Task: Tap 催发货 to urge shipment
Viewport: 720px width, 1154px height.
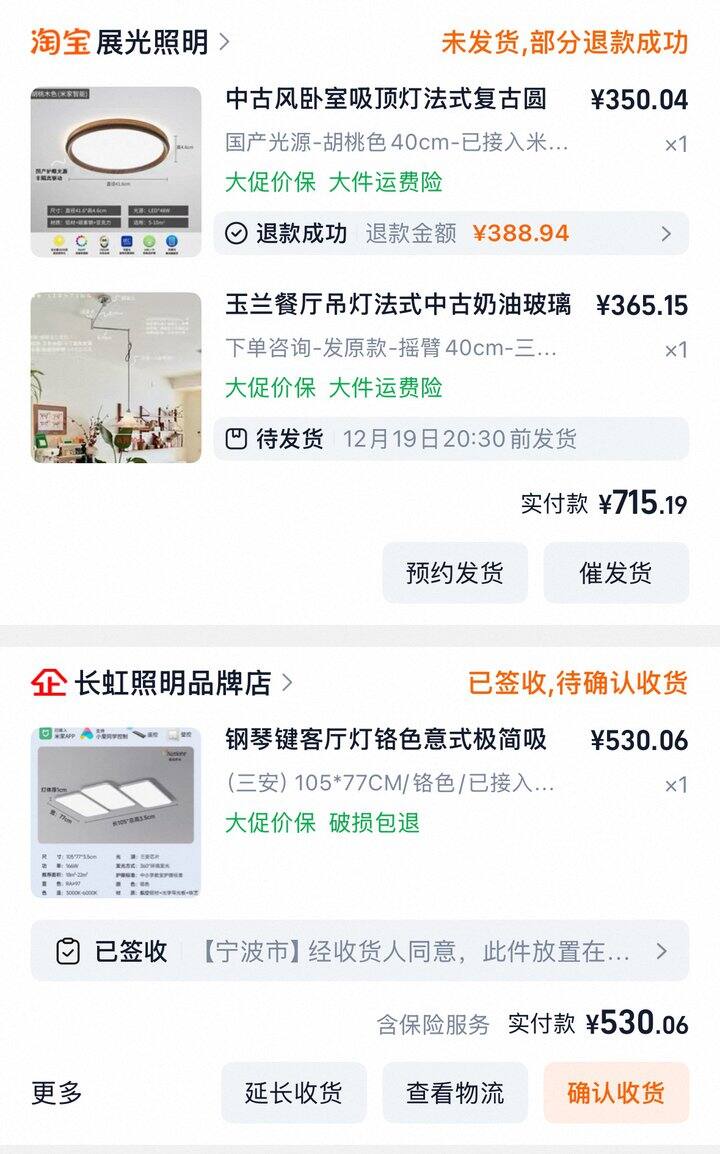Action: (615, 573)
